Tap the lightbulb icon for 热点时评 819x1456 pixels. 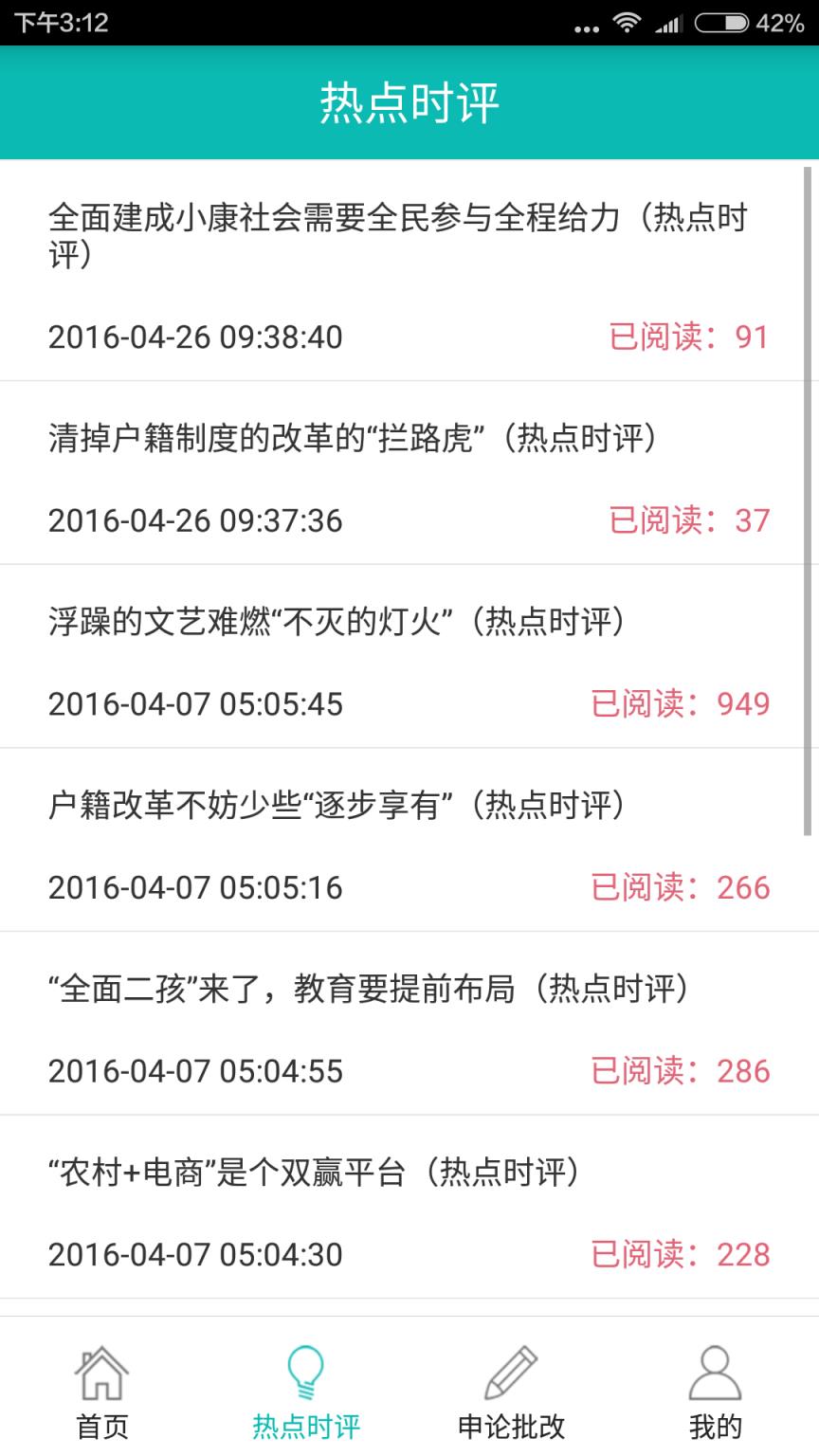pyautogui.click(x=306, y=1368)
